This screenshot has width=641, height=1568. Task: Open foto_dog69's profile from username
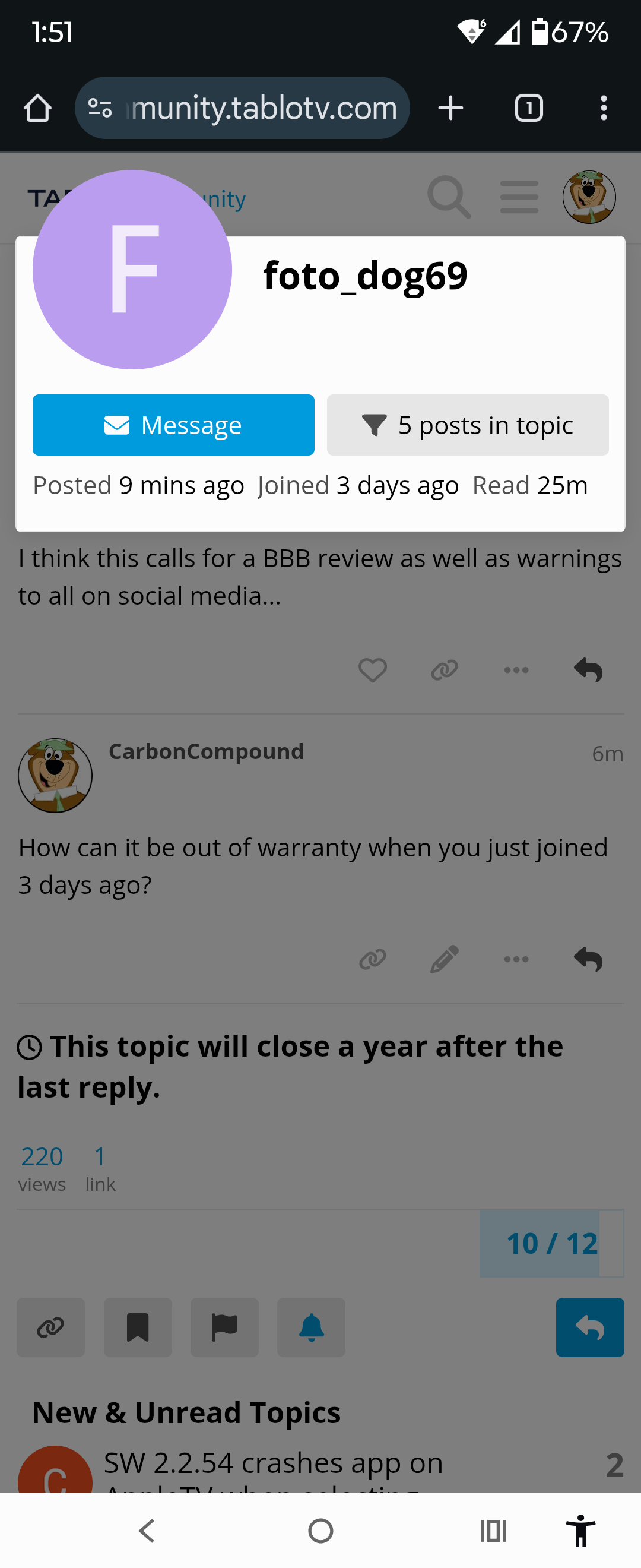coord(365,276)
